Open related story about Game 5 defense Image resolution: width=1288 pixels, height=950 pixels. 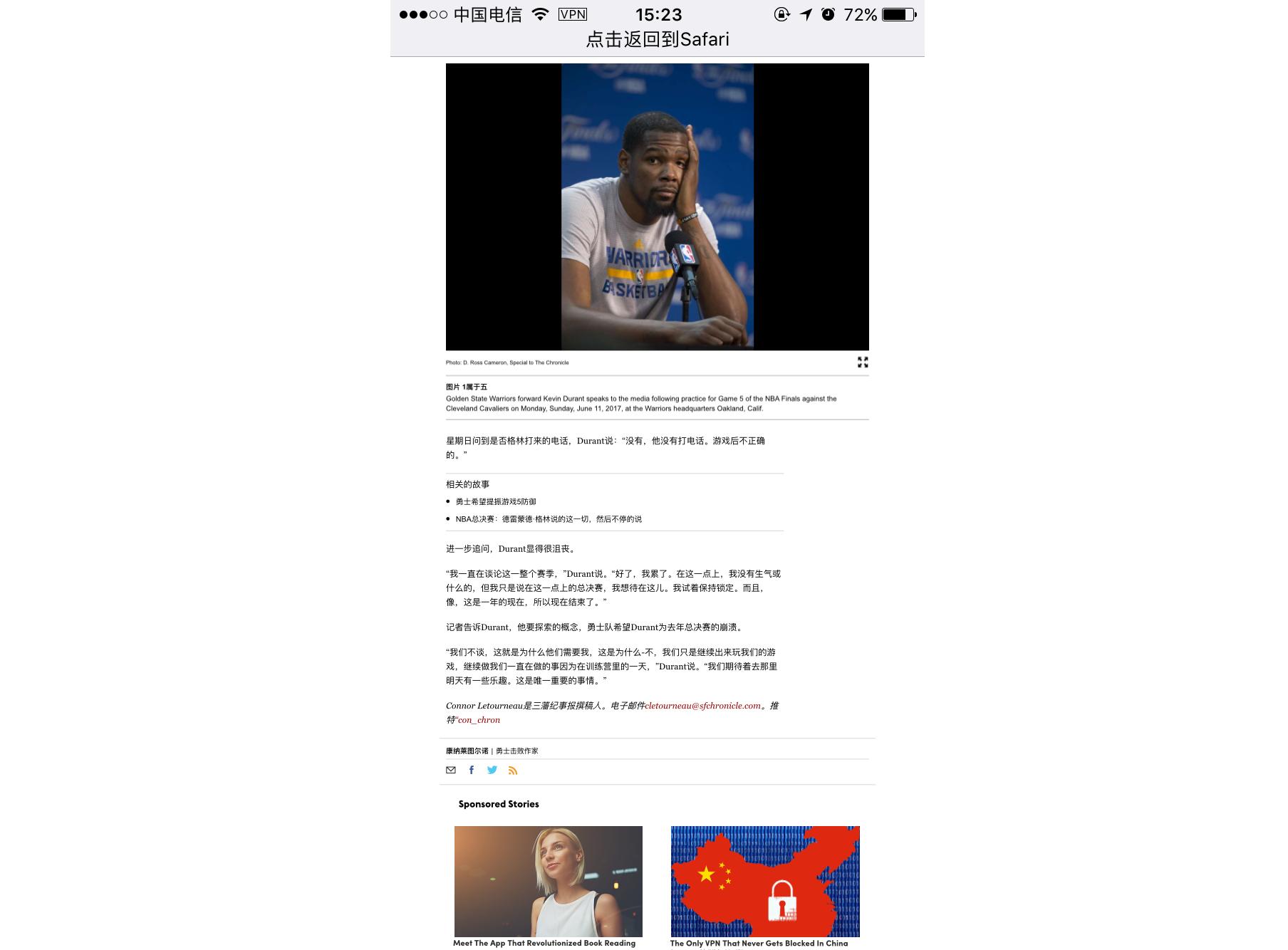[496, 501]
